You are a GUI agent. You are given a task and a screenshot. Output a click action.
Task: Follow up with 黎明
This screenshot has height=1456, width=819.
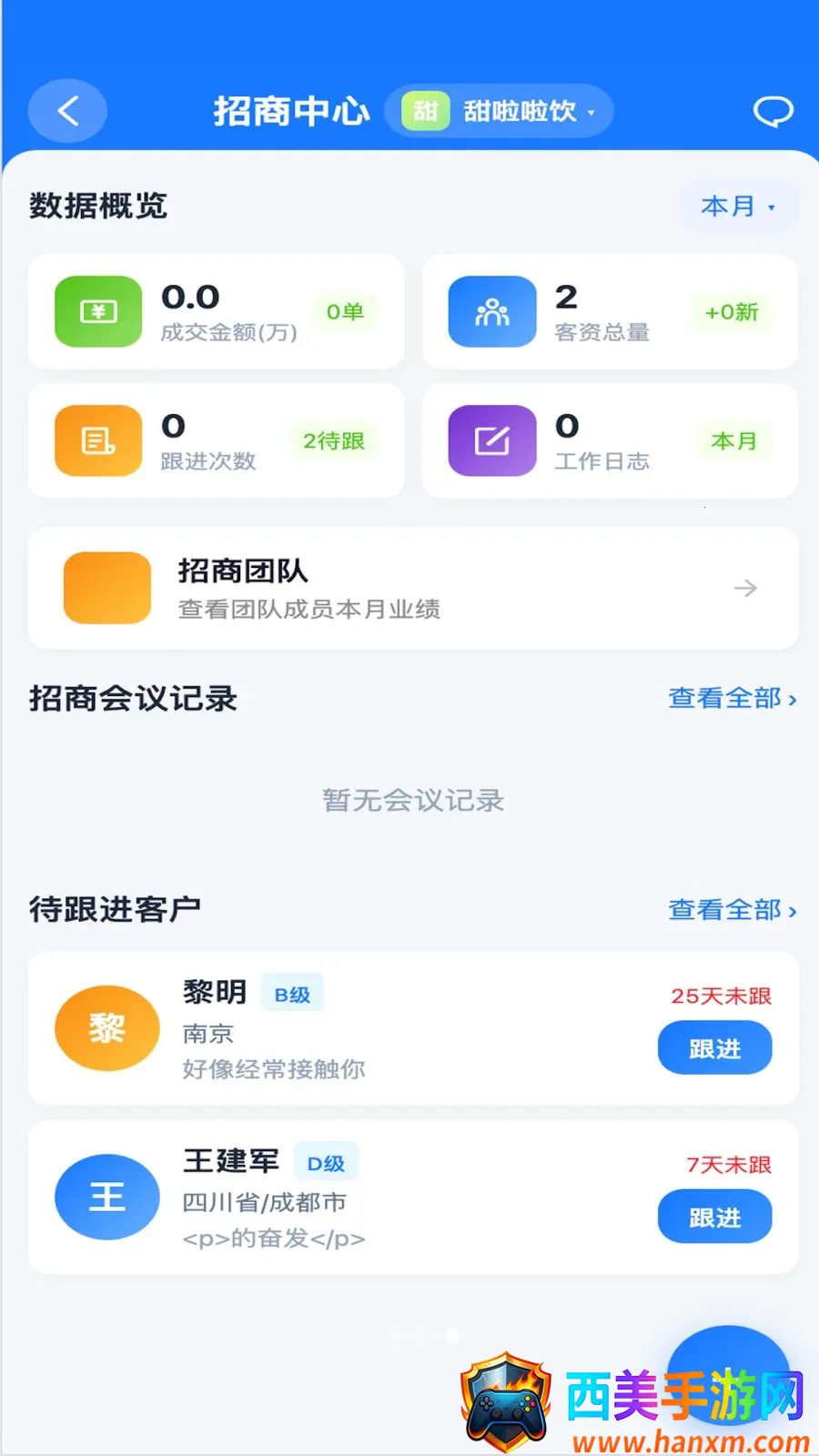[x=715, y=1048]
